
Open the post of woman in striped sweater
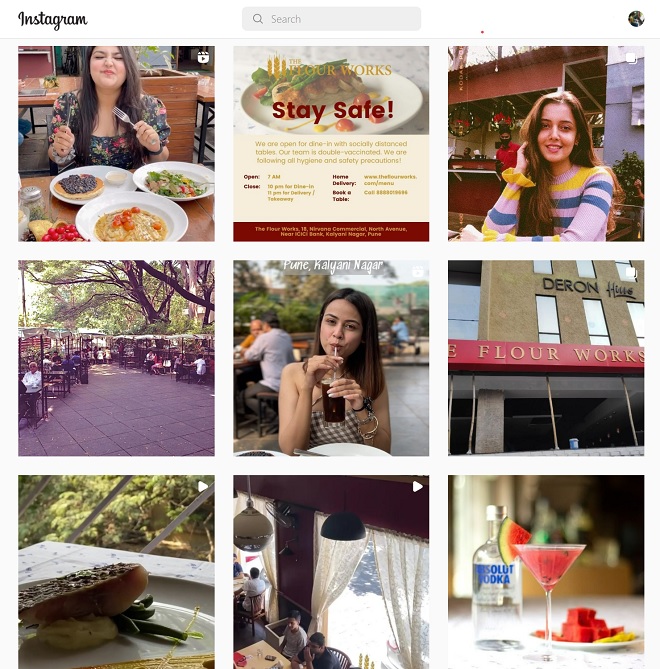click(546, 144)
